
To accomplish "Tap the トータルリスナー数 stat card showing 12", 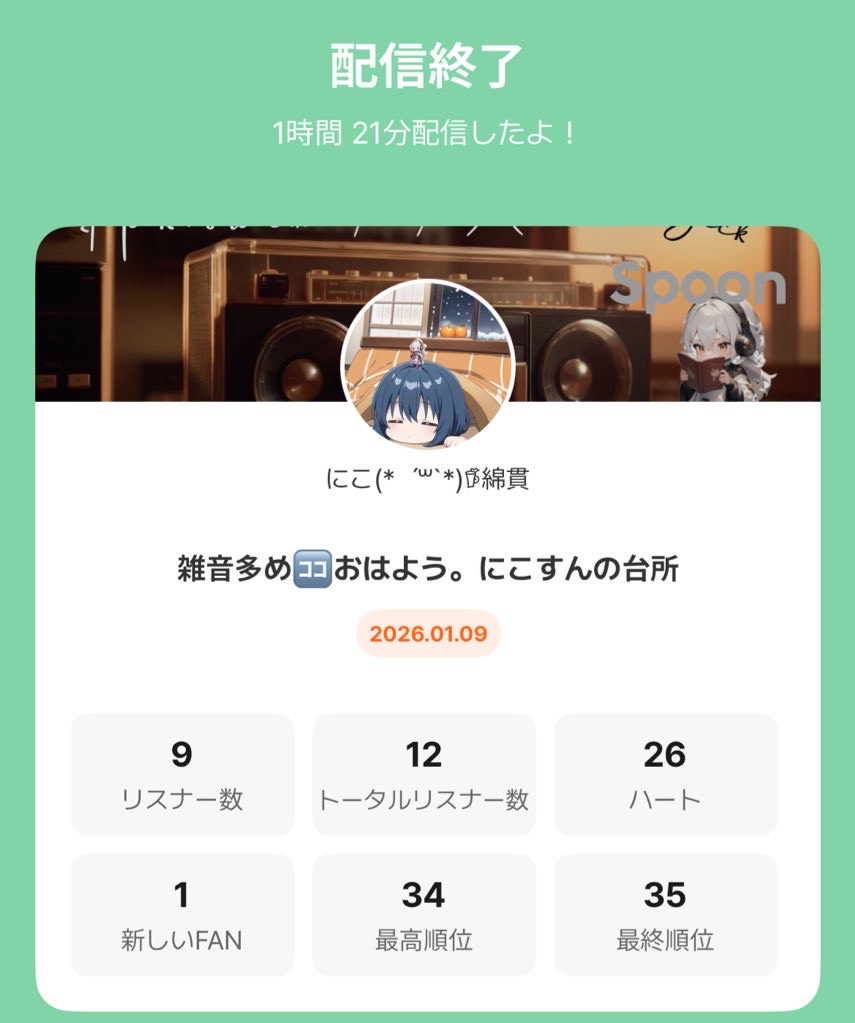I will pyautogui.click(x=423, y=773).
